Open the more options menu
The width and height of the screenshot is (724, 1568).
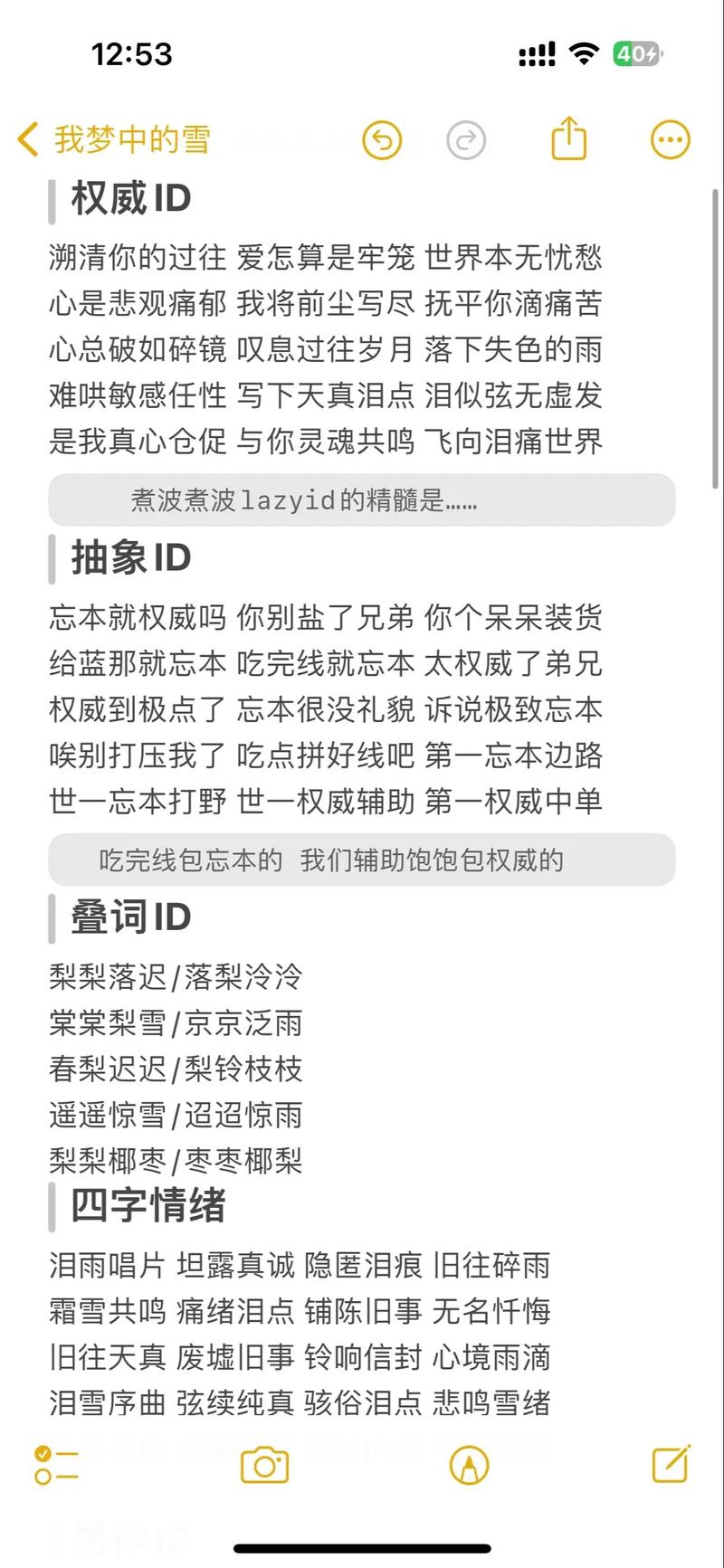click(x=671, y=140)
